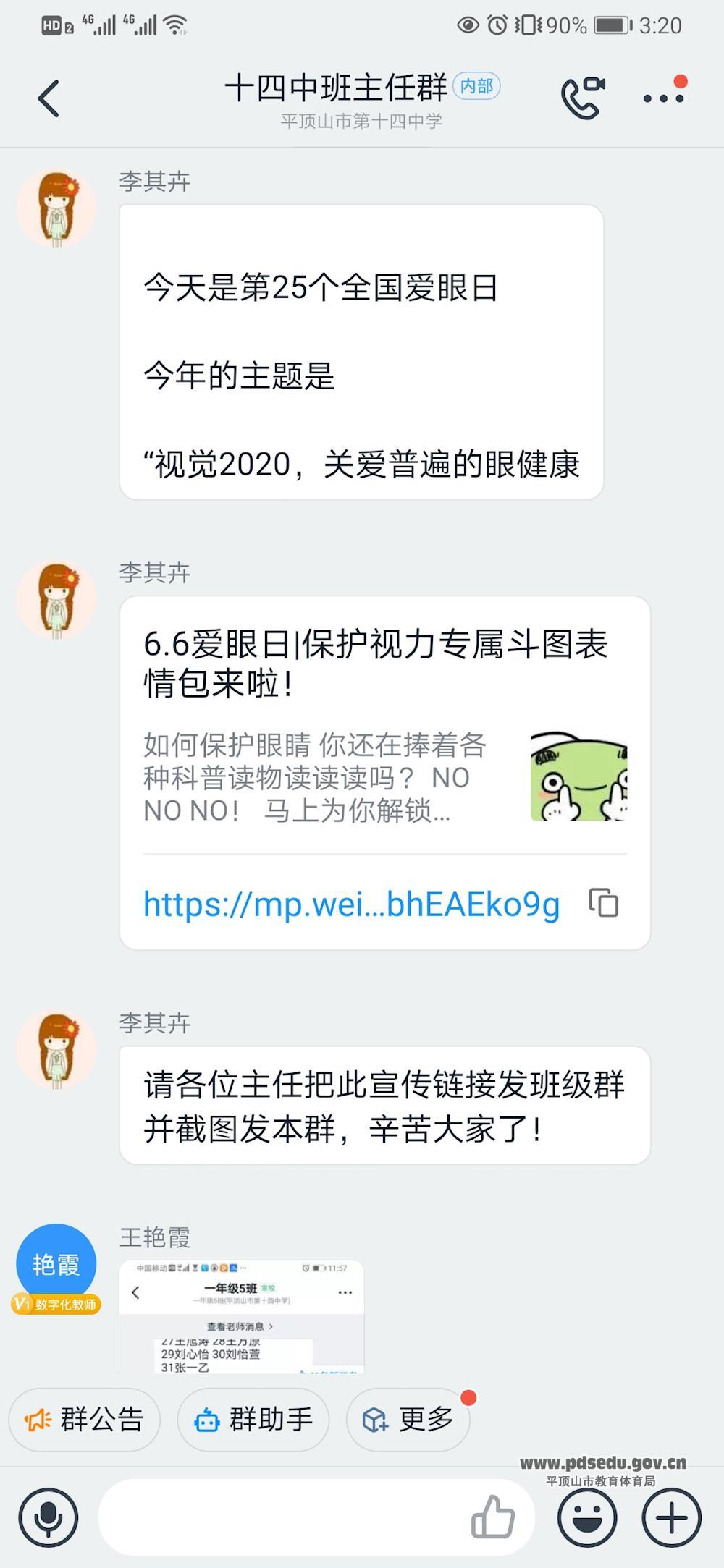The height and width of the screenshot is (1568, 724).
Task: Copy the mp.weixin link
Action: pyautogui.click(x=603, y=903)
